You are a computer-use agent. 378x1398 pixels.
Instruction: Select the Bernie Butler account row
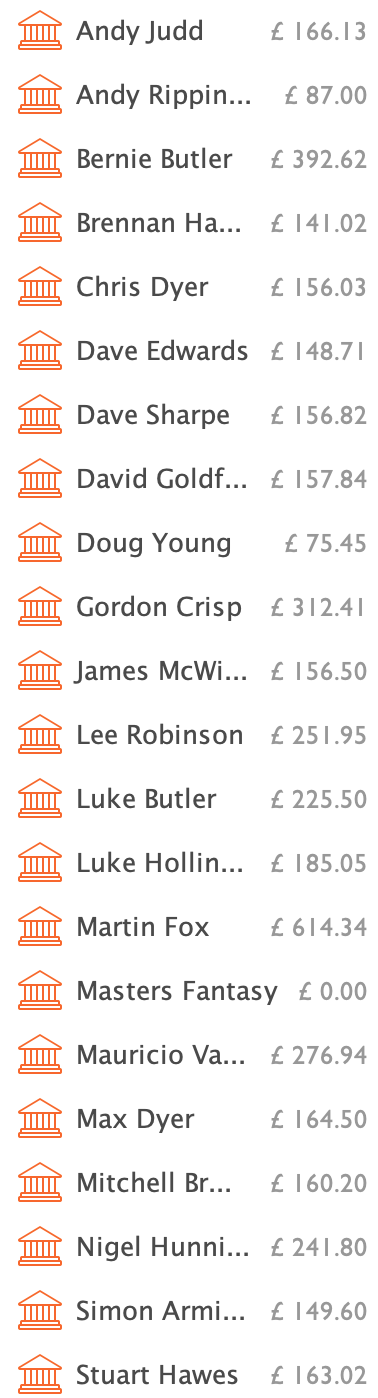(x=189, y=160)
